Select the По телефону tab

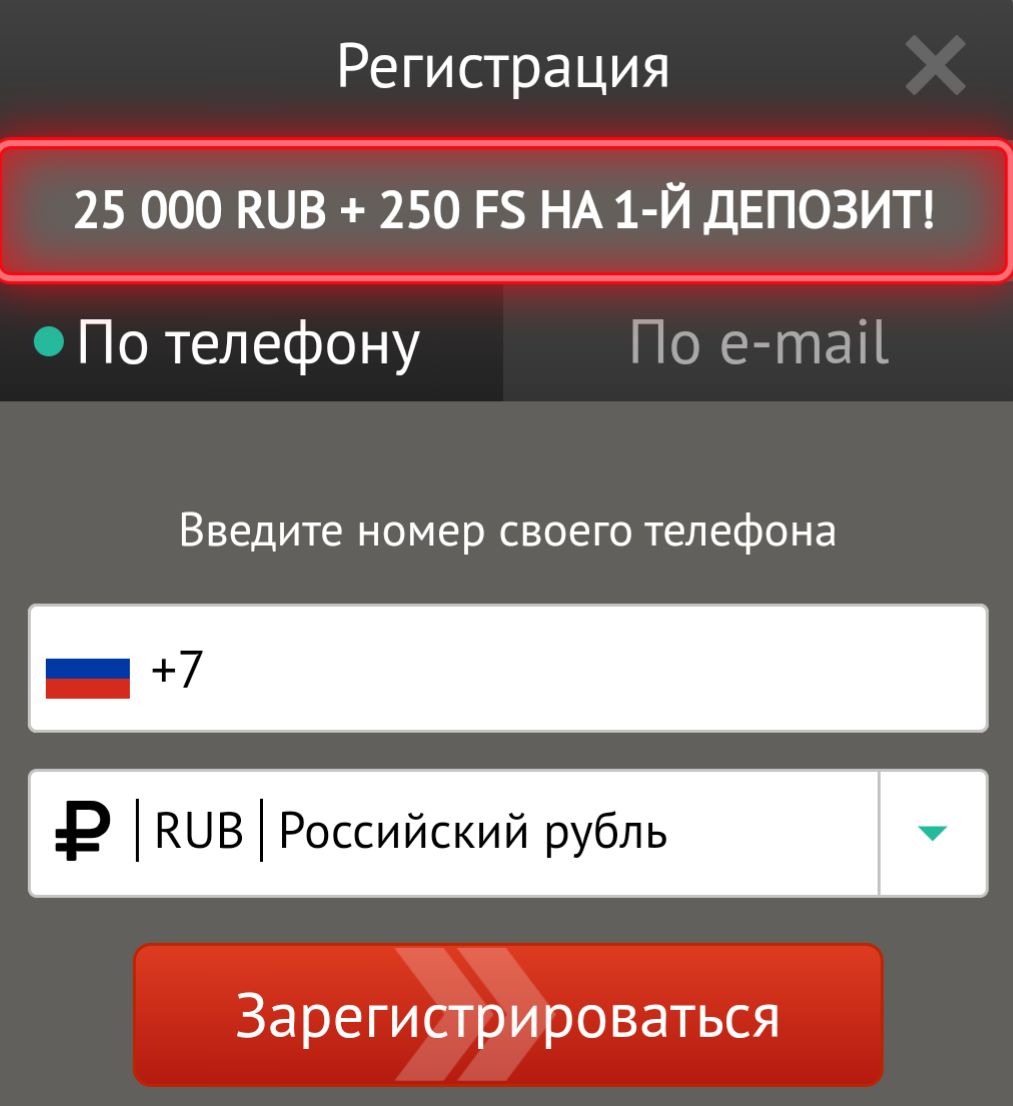(250, 343)
